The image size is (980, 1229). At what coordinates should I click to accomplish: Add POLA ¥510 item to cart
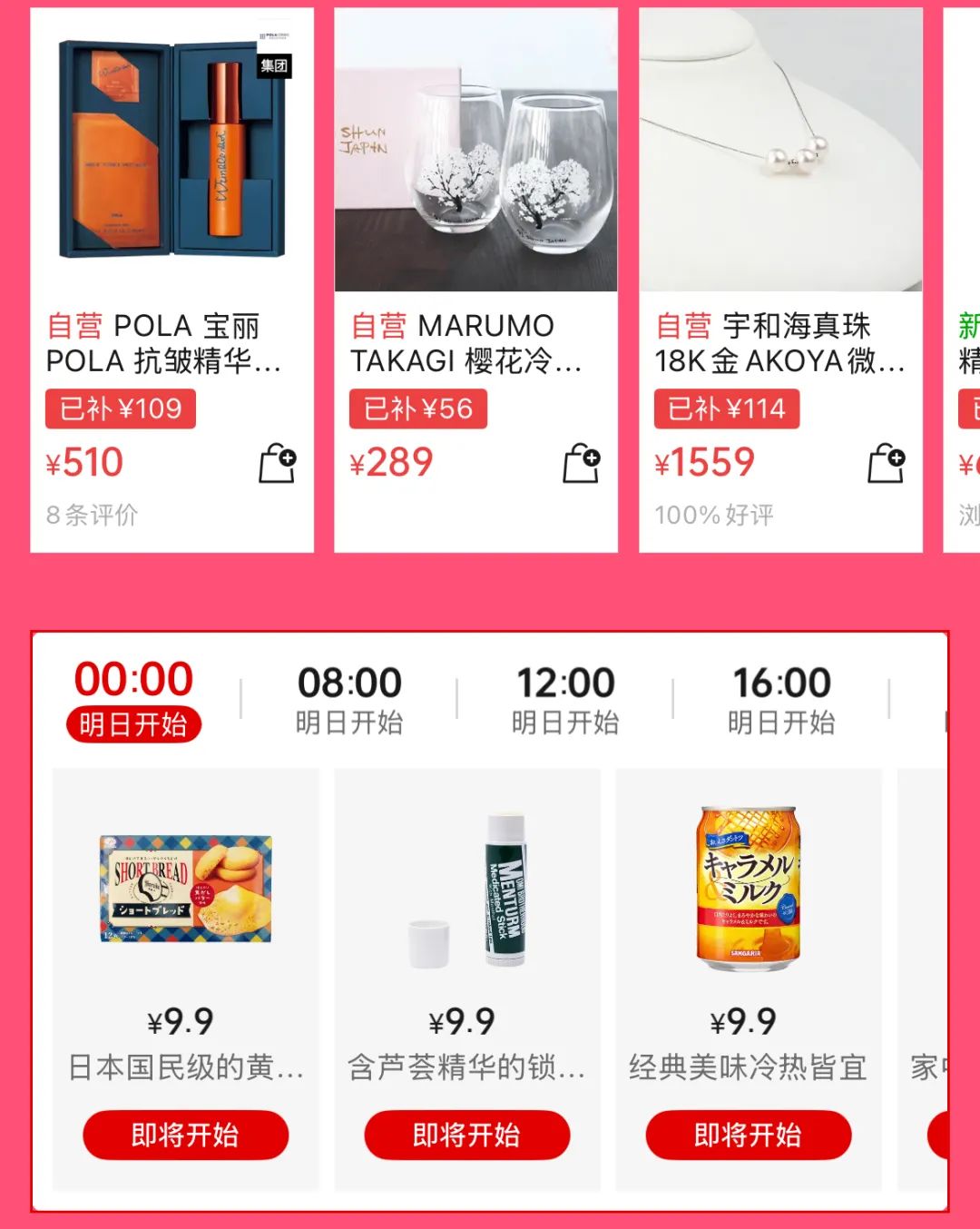coord(278,463)
